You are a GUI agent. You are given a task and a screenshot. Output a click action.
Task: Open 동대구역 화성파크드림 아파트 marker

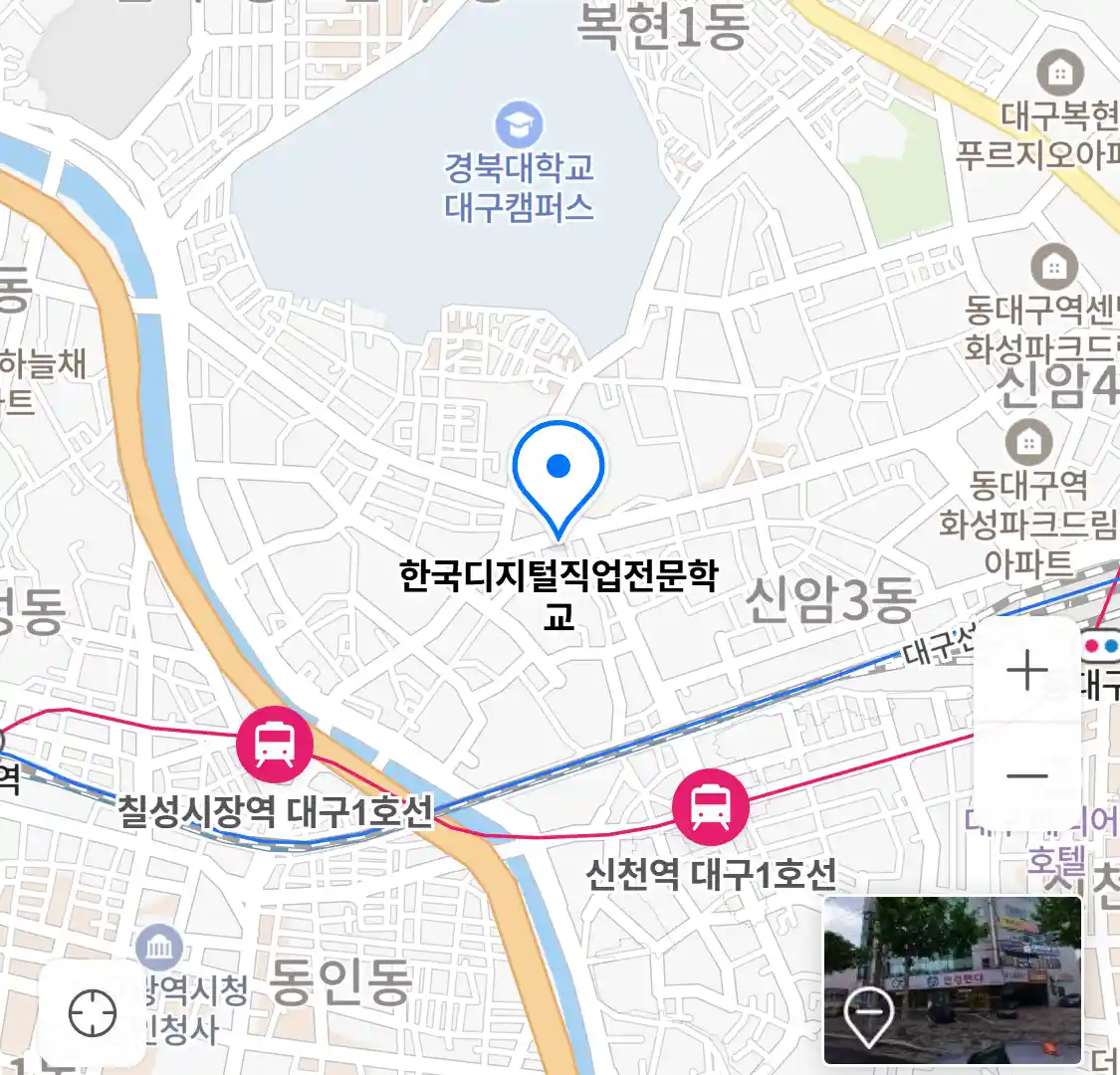[x=1028, y=442]
